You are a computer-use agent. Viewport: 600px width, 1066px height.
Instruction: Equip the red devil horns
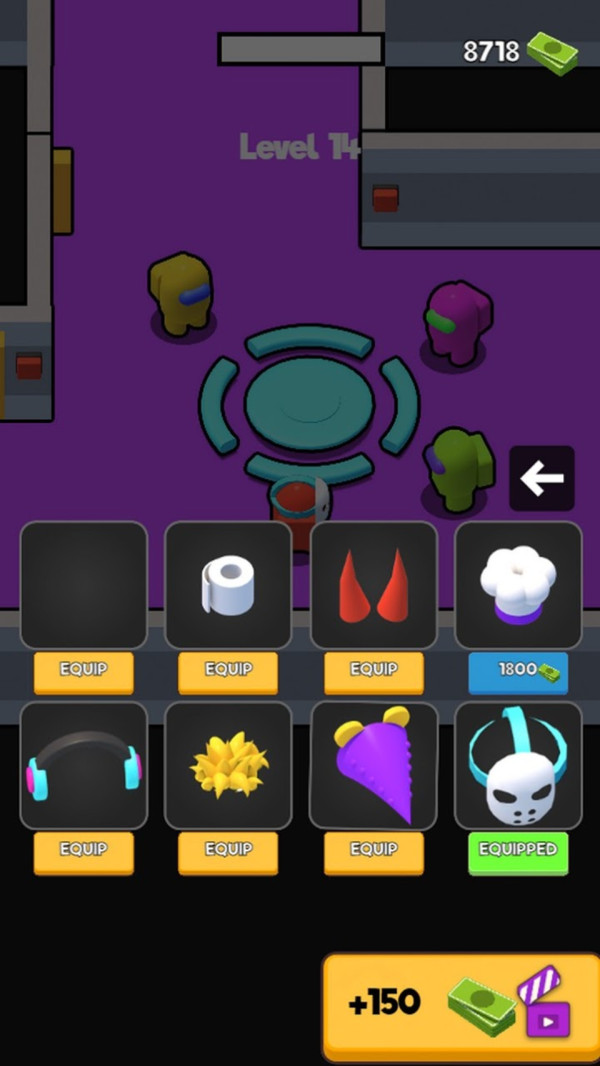[x=373, y=671]
